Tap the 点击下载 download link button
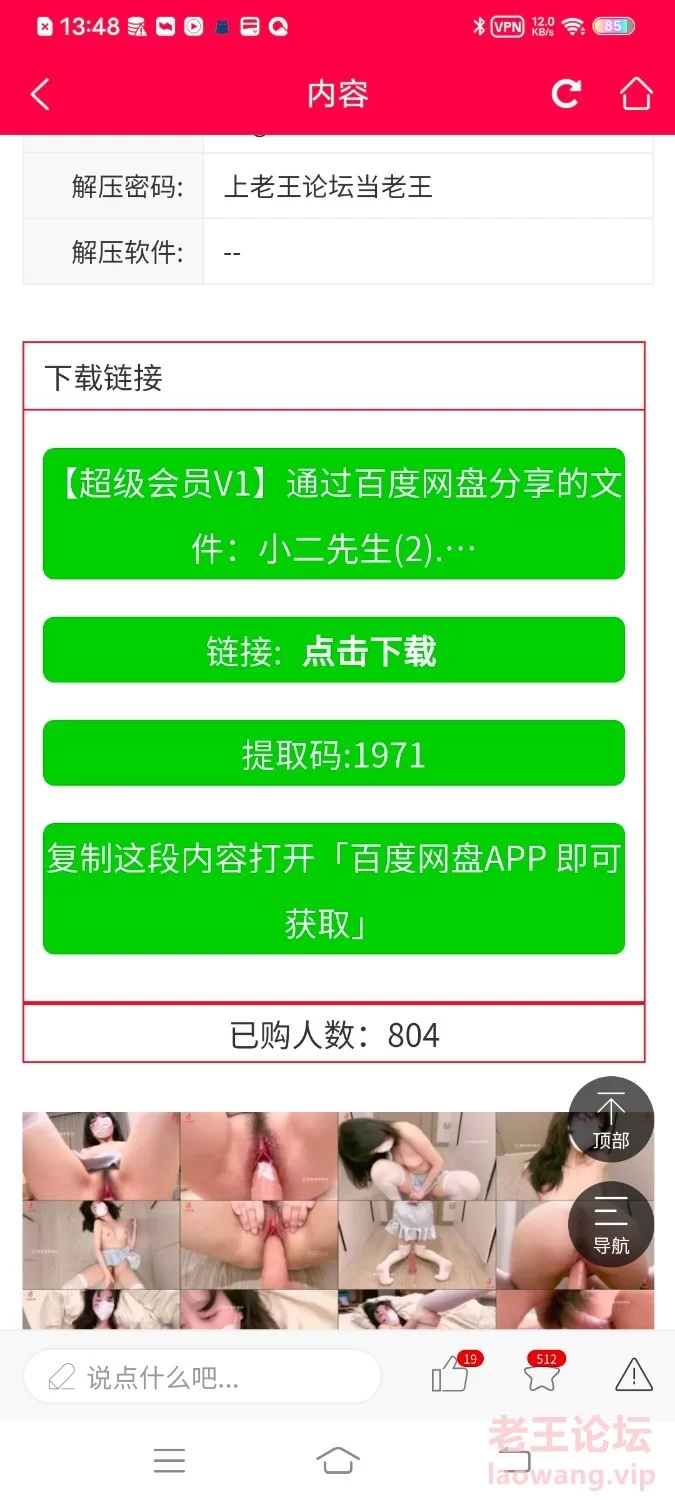Image resolution: width=675 pixels, height=1500 pixels. tap(334, 650)
